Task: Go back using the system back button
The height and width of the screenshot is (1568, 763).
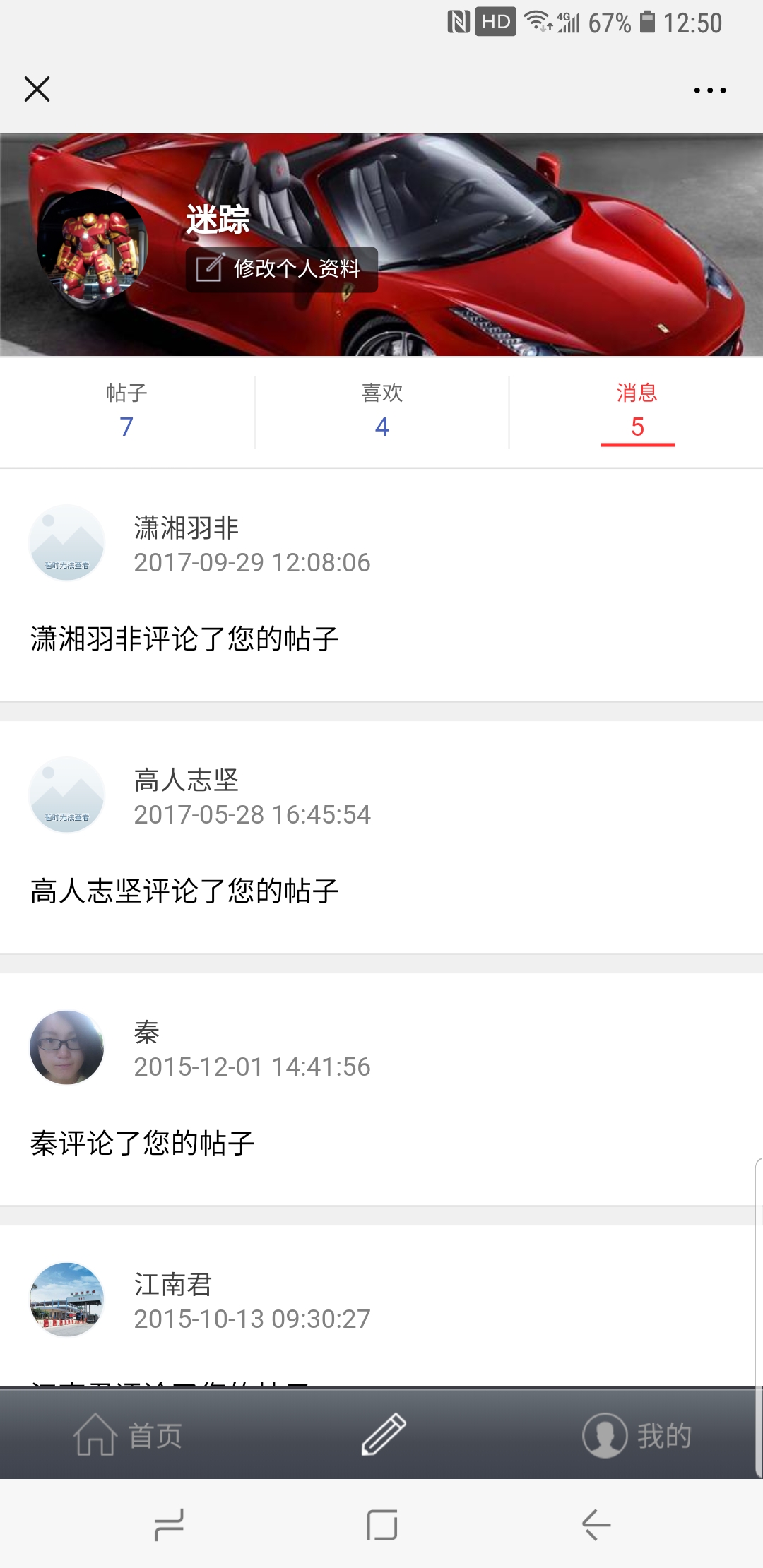Action: coord(596,1524)
